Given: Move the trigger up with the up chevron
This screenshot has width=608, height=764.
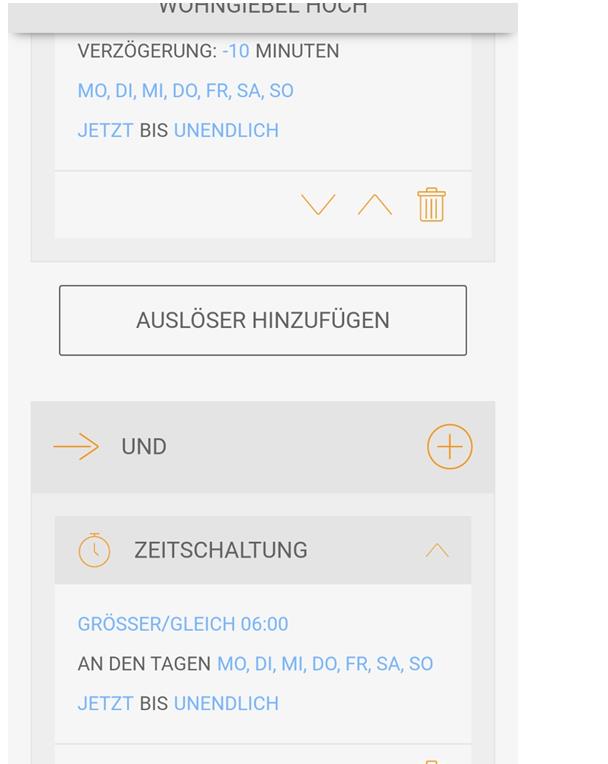Looking at the screenshot, I should (x=375, y=205).
